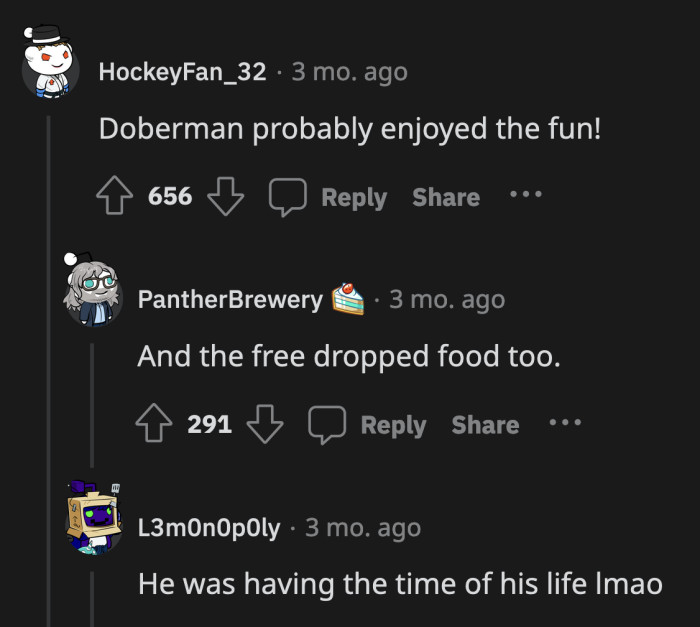This screenshot has height=627, width=700.
Task: View PantherBrewery's profile
Action: [230, 299]
